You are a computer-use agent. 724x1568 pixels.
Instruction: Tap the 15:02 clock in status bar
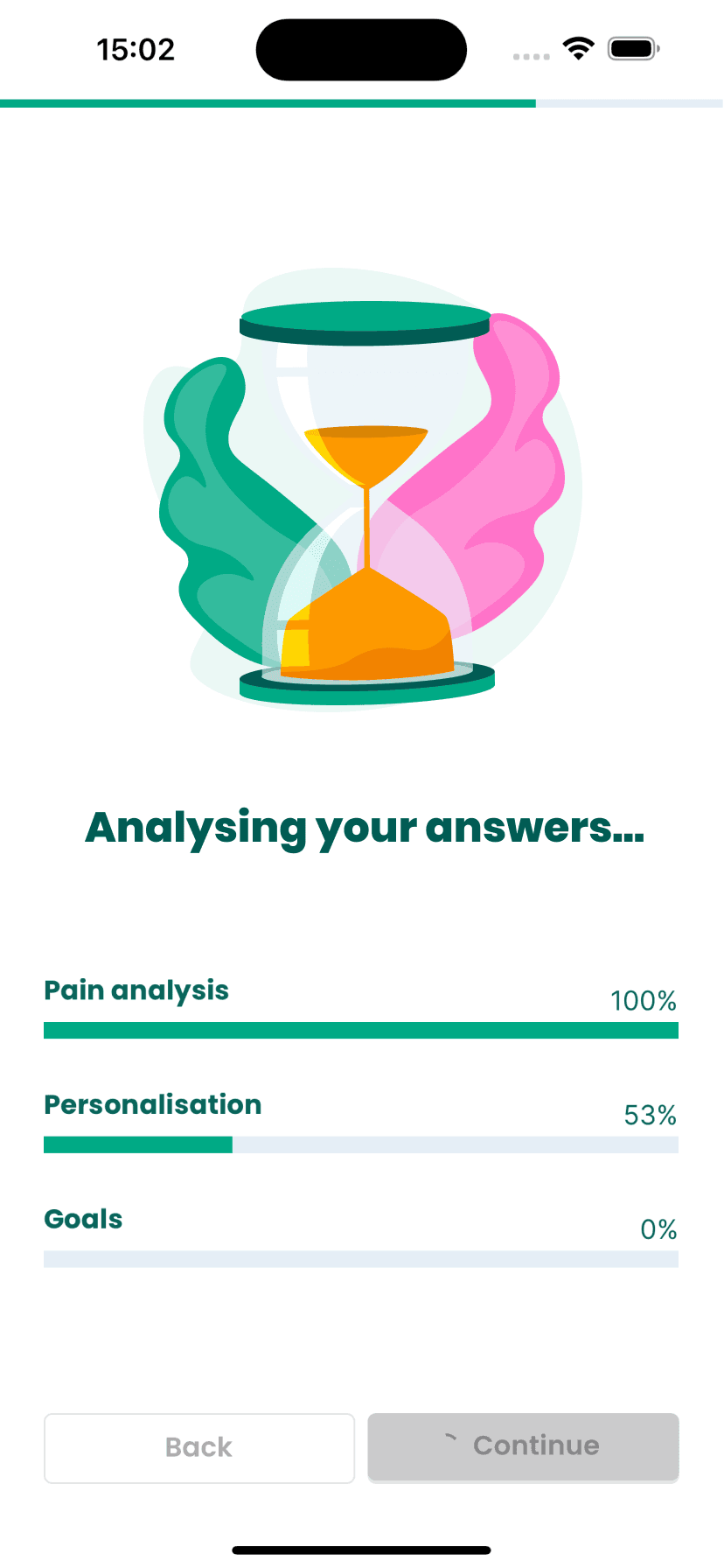(x=136, y=49)
